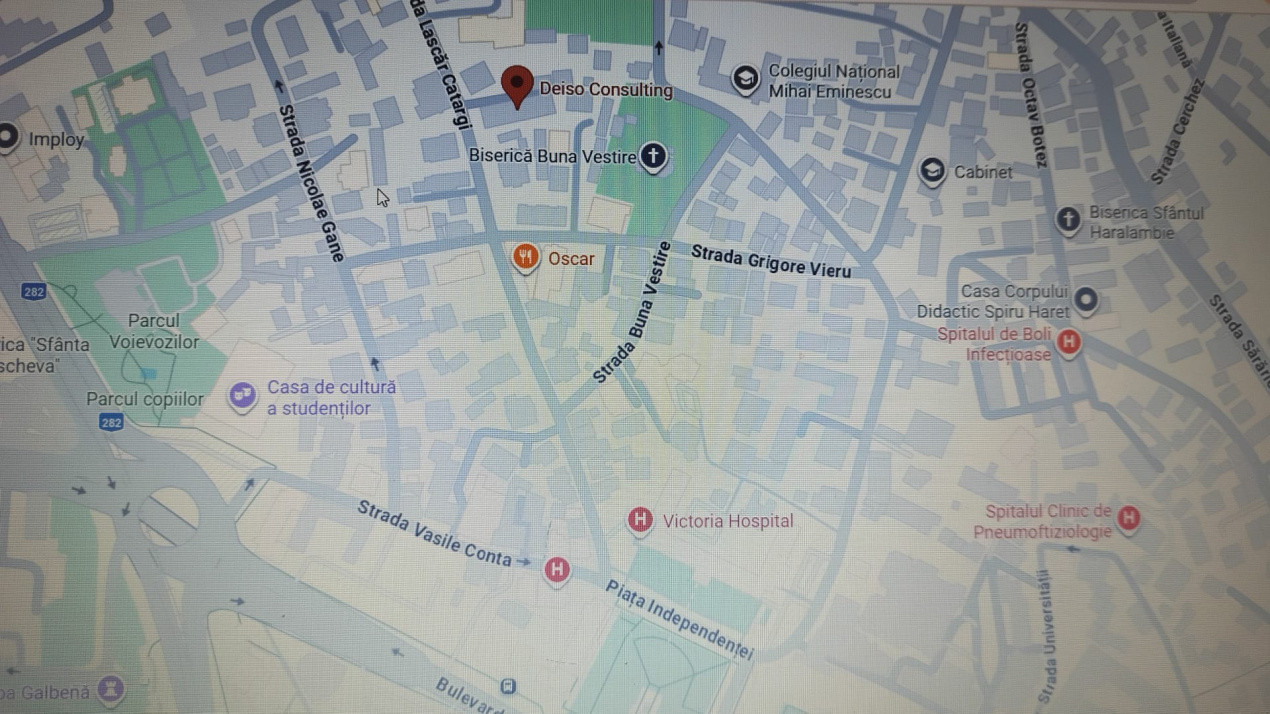Open the Imploy place marker
The image size is (1270, 714).
coord(8,138)
